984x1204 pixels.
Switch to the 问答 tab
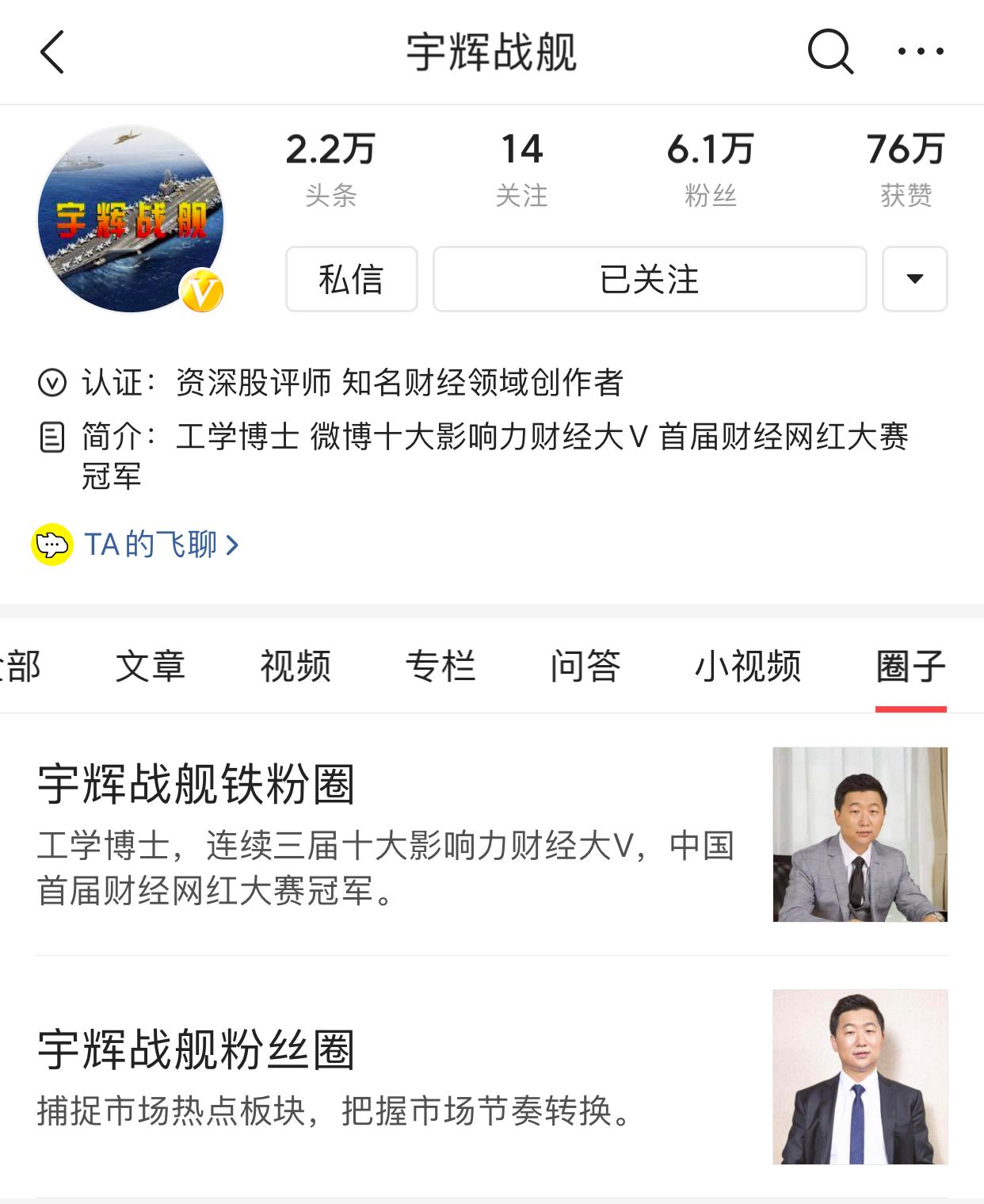tap(586, 668)
